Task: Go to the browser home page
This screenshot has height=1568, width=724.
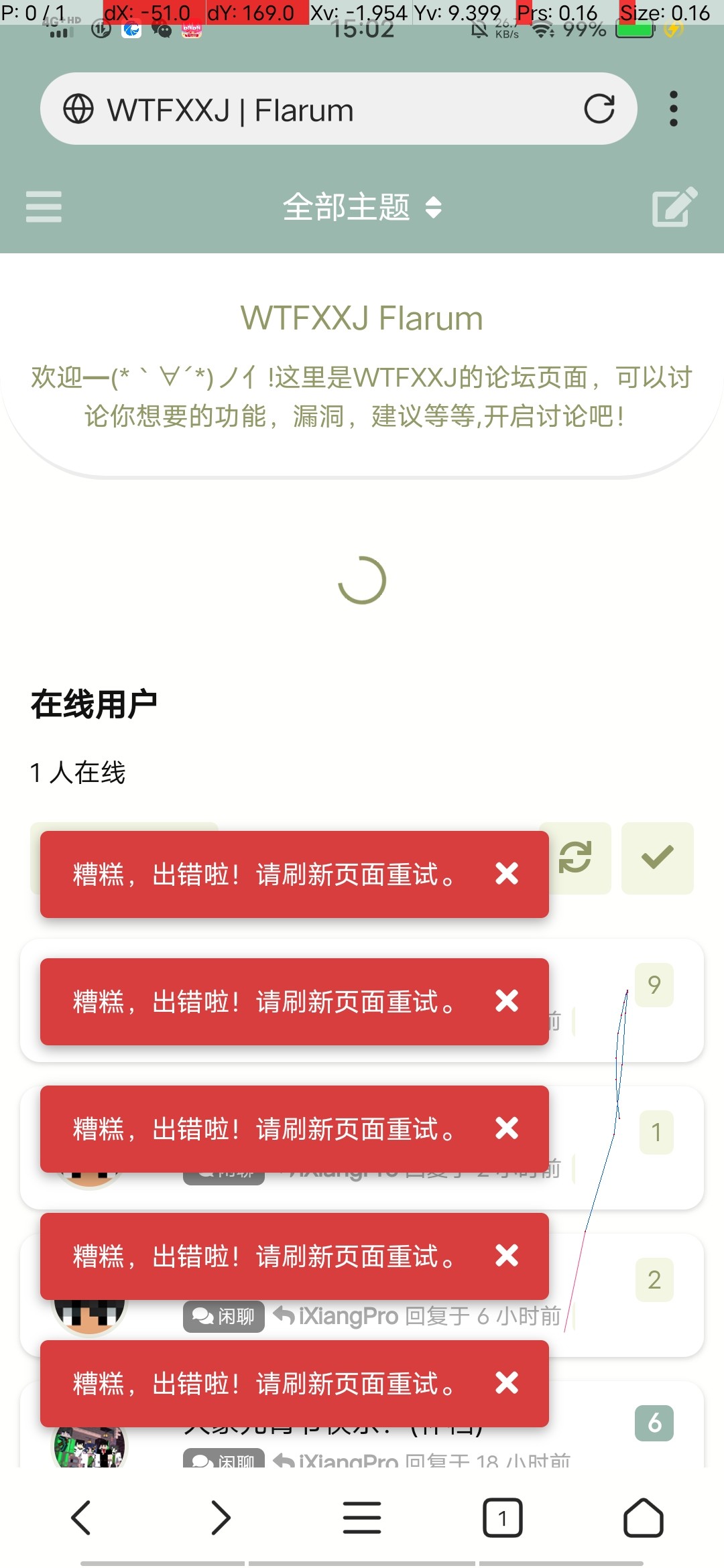Action: pos(644,1518)
